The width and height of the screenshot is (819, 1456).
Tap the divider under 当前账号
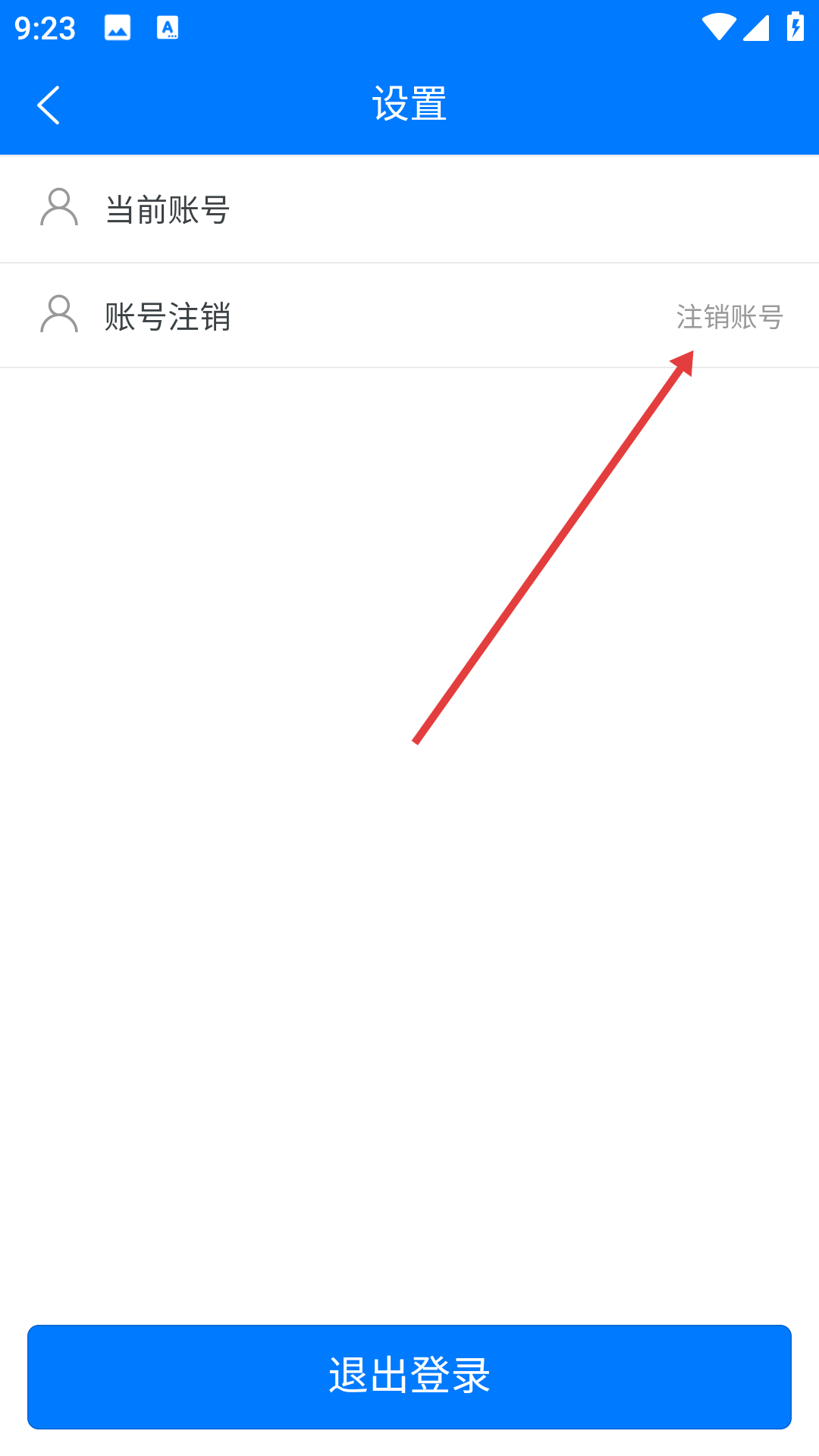(409, 262)
